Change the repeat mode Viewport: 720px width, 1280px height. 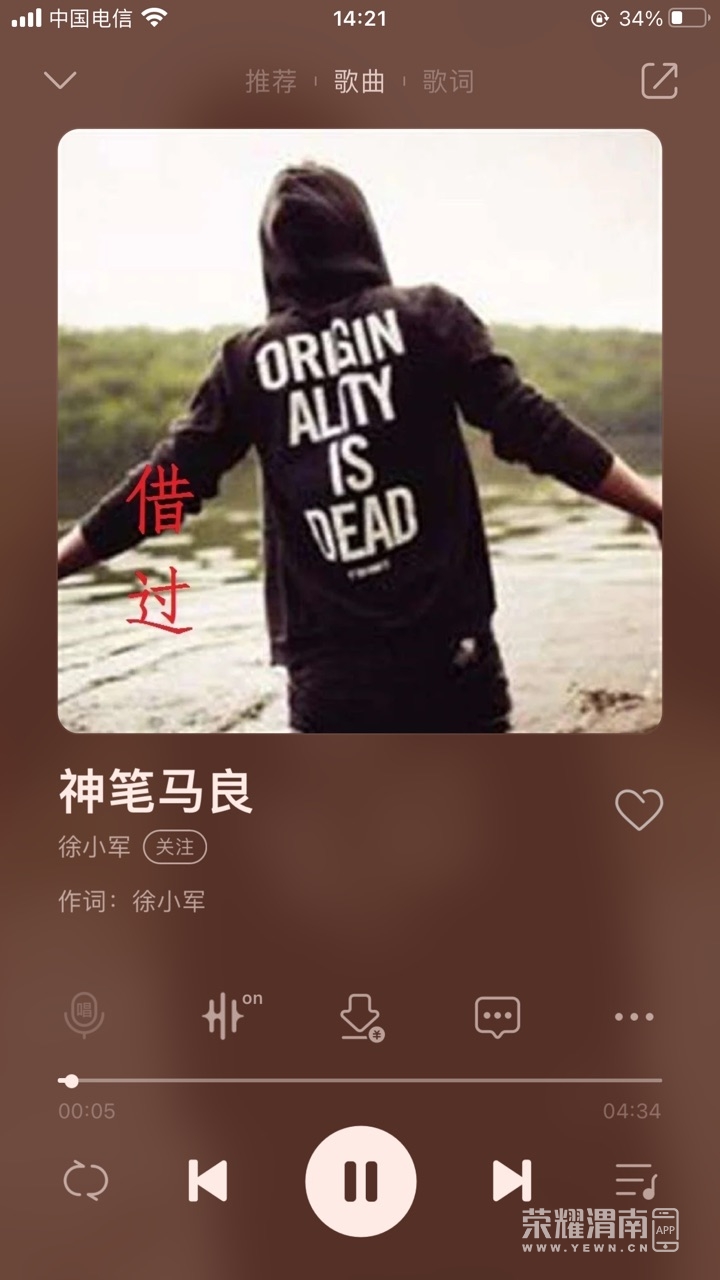point(85,1181)
